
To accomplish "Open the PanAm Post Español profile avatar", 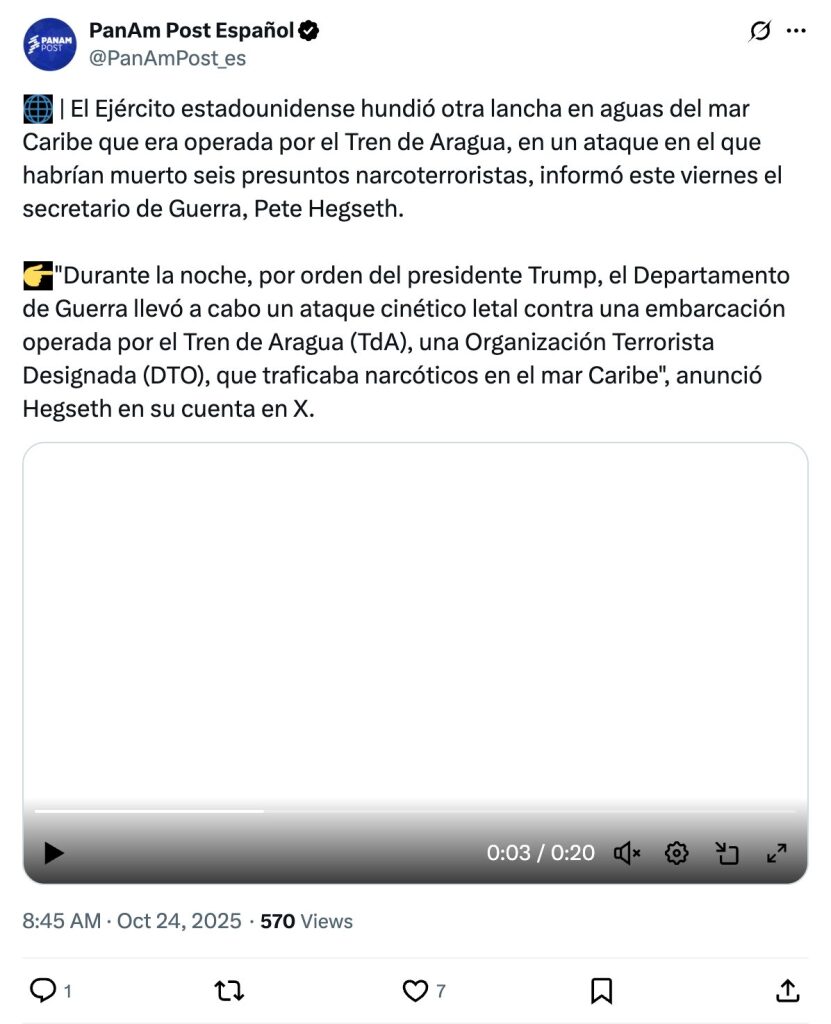I will click(50, 44).
